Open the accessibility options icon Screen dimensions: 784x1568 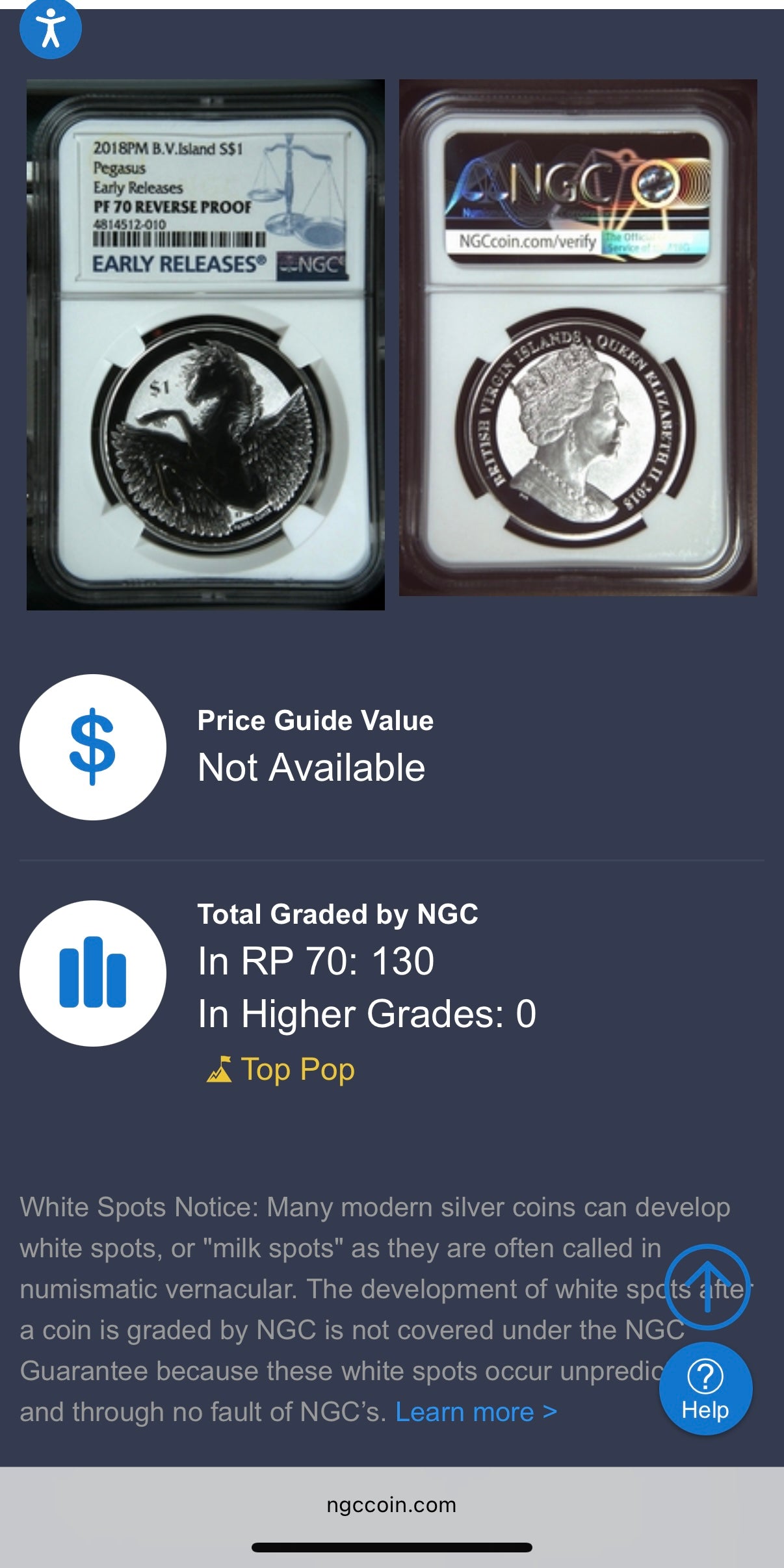(x=50, y=29)
